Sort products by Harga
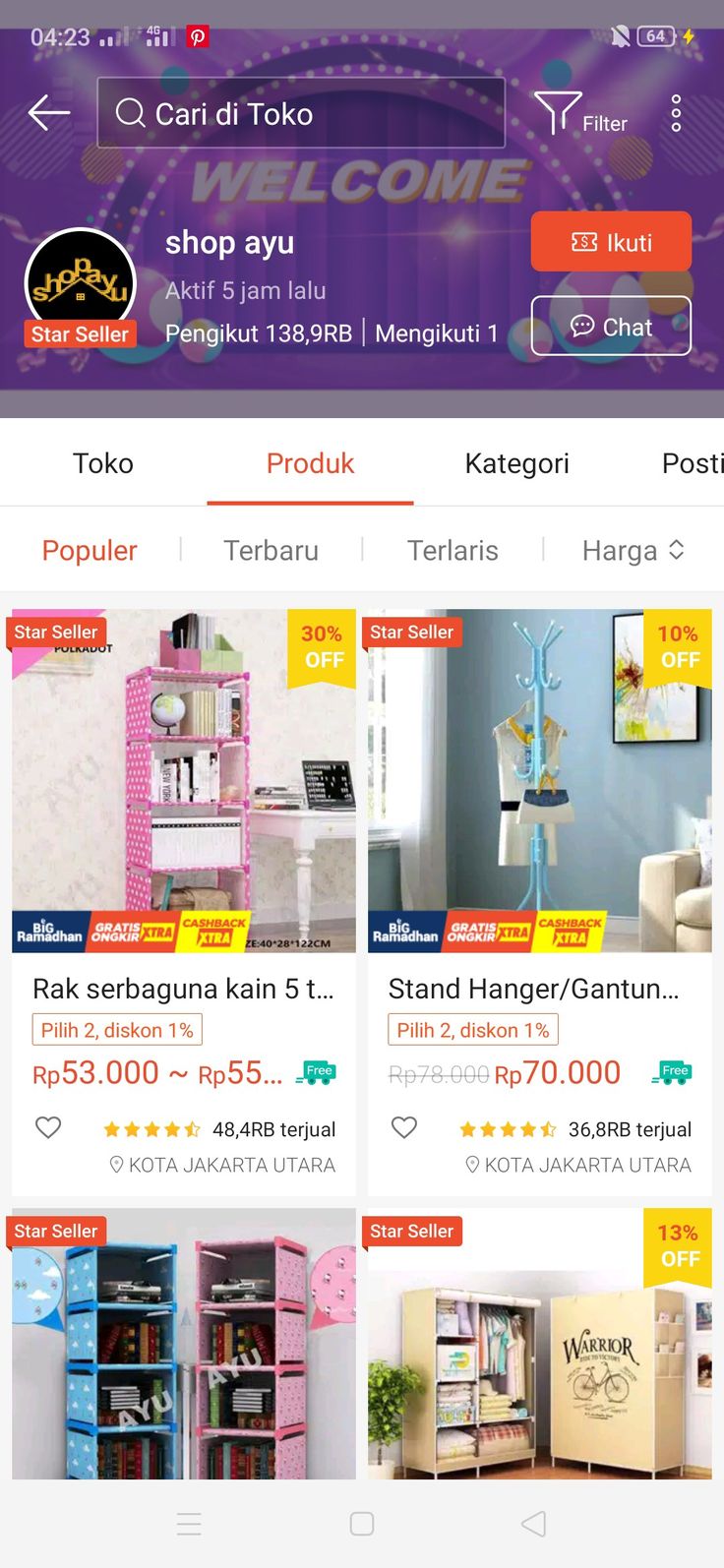Screen dimensions: 724x1568 tap(632, 550)
